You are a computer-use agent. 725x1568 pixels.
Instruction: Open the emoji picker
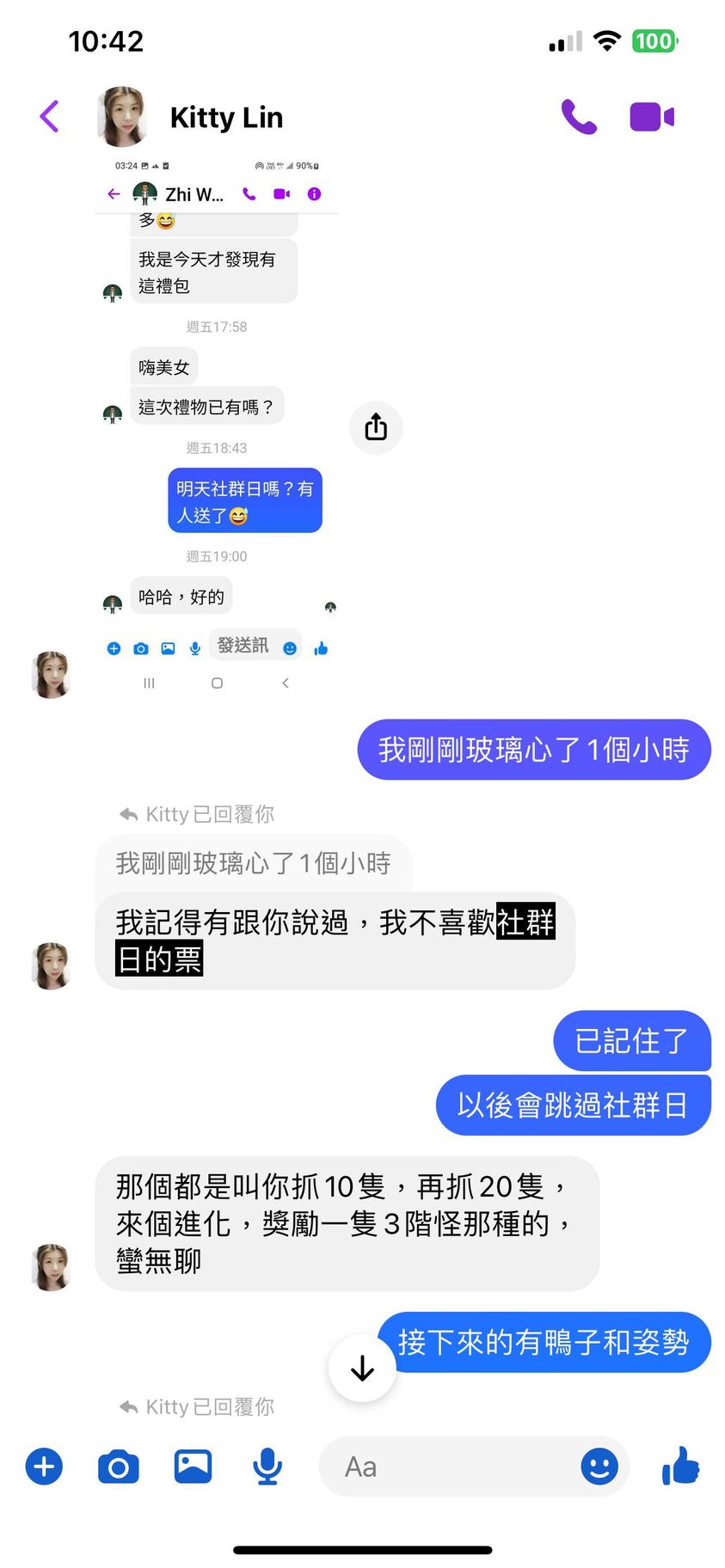click(x=599, y=1467)
